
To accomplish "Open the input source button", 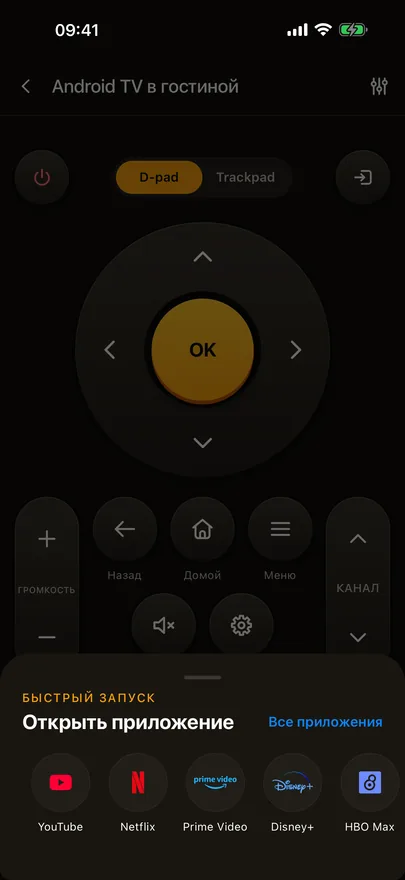I will 363,177.
